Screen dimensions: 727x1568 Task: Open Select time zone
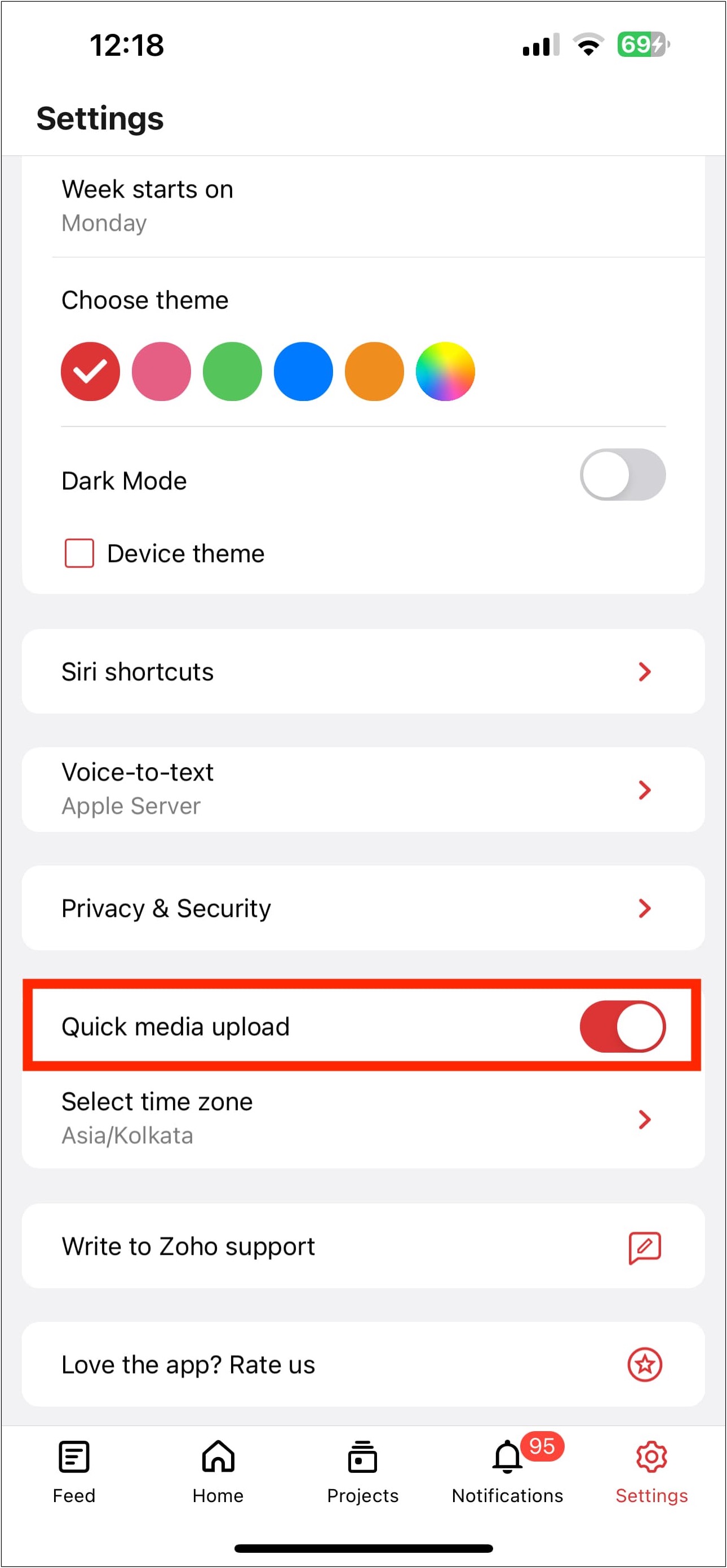pos(363,1118)
